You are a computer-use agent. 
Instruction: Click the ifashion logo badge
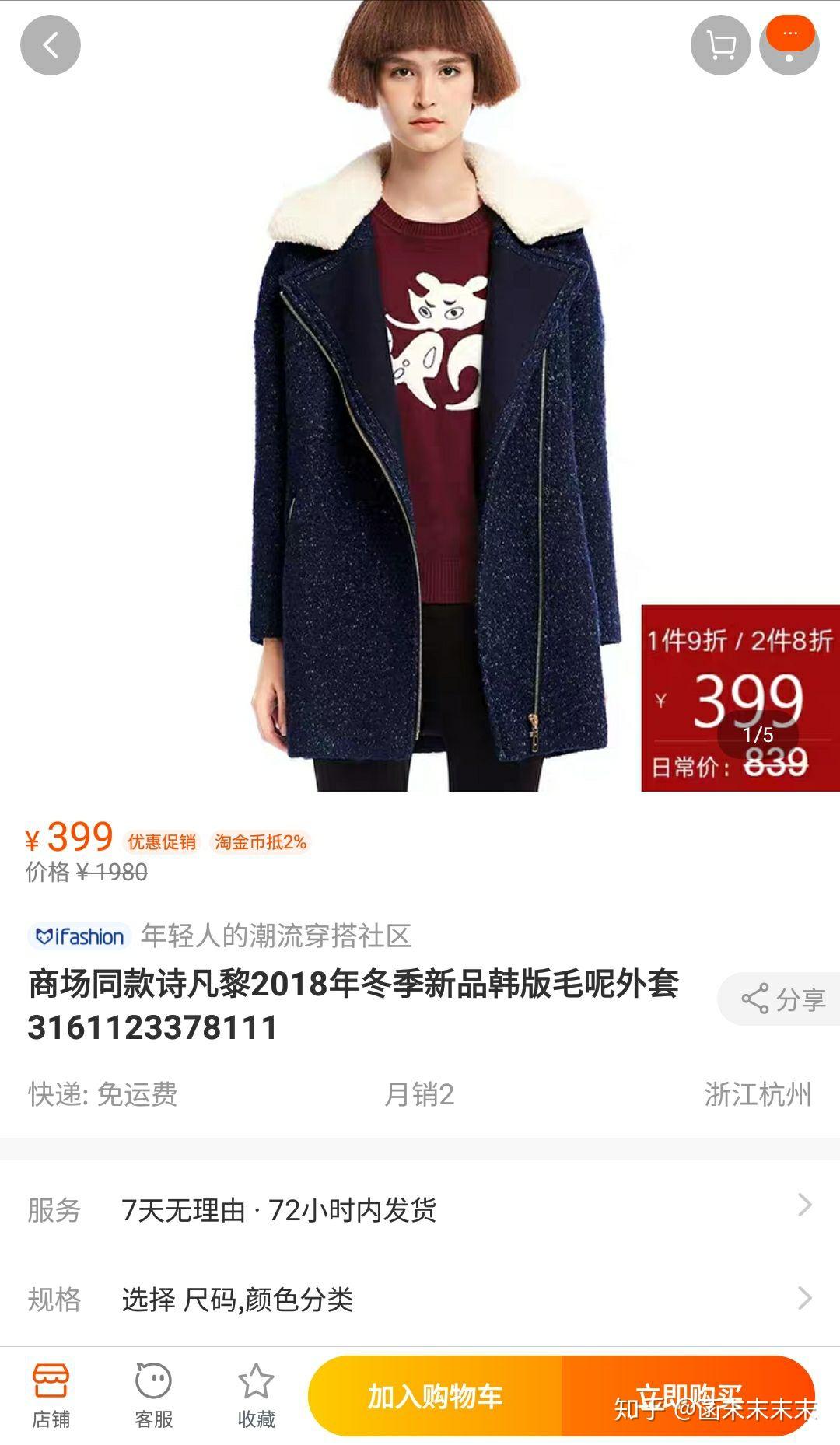78,937
